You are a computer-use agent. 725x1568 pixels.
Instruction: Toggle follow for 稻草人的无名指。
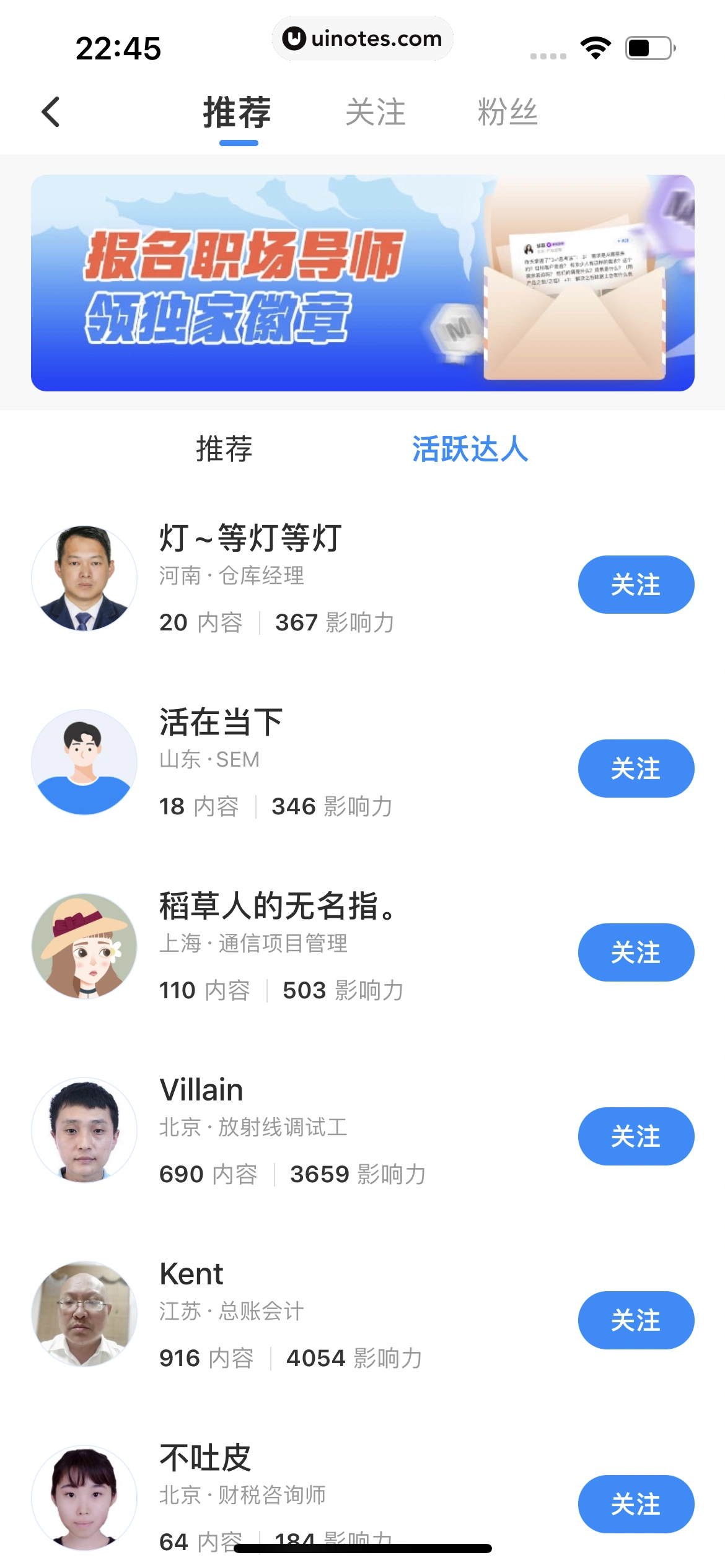click(x=636, y=952)
